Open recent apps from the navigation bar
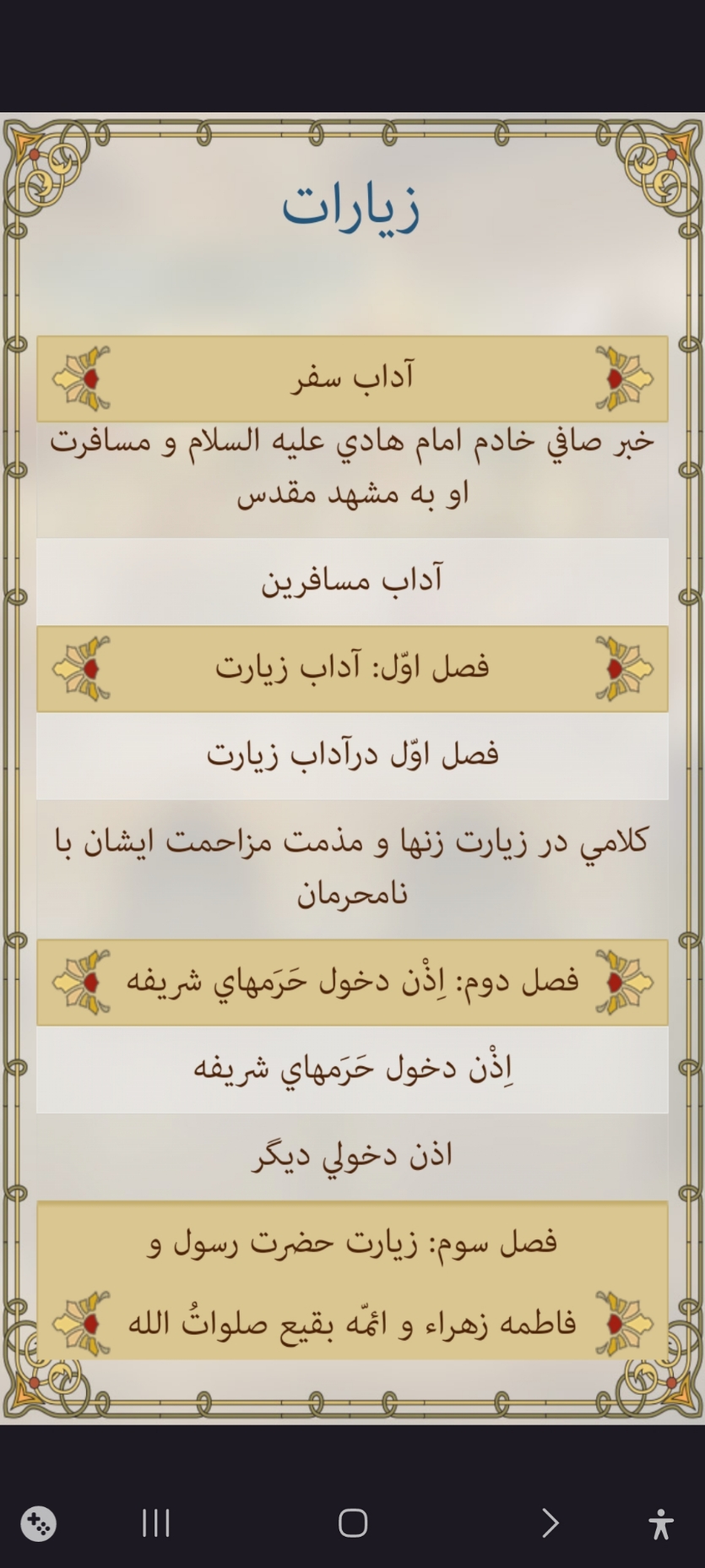The image size is (705, 1568). (x=156, y=1523)
